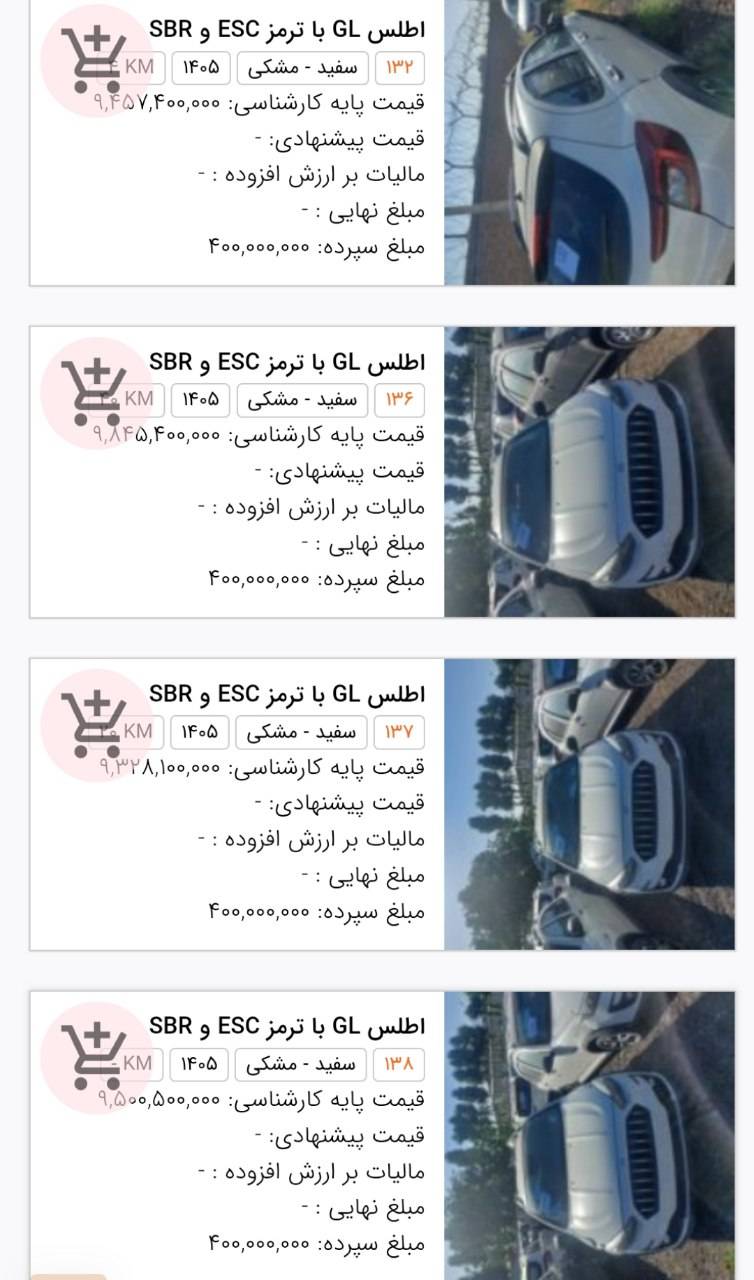Screen dimensions: 754x1280
Task: View the photo of car ۱۳۸
Action: [589, 1136]
